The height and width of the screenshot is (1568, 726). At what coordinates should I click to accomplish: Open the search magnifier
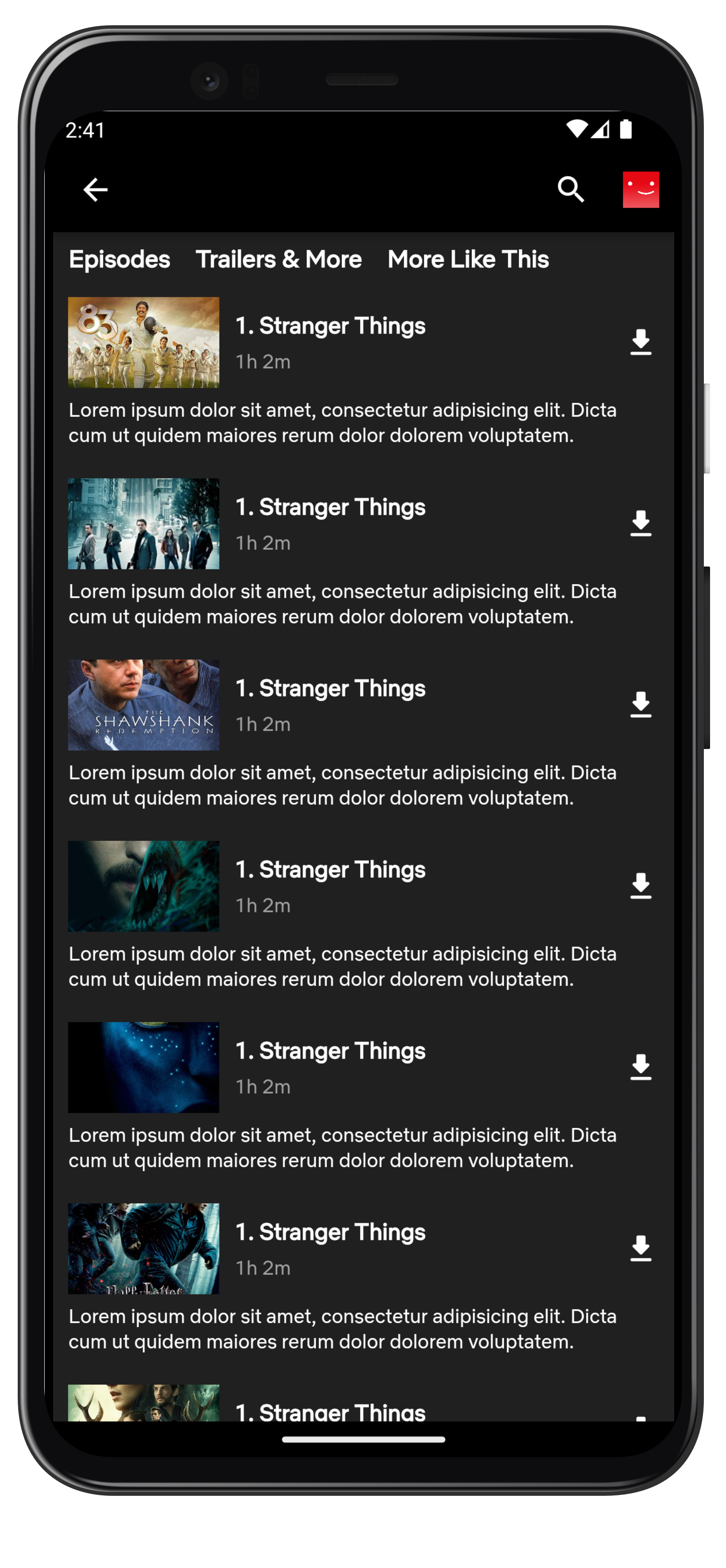(x=571, y=189)
